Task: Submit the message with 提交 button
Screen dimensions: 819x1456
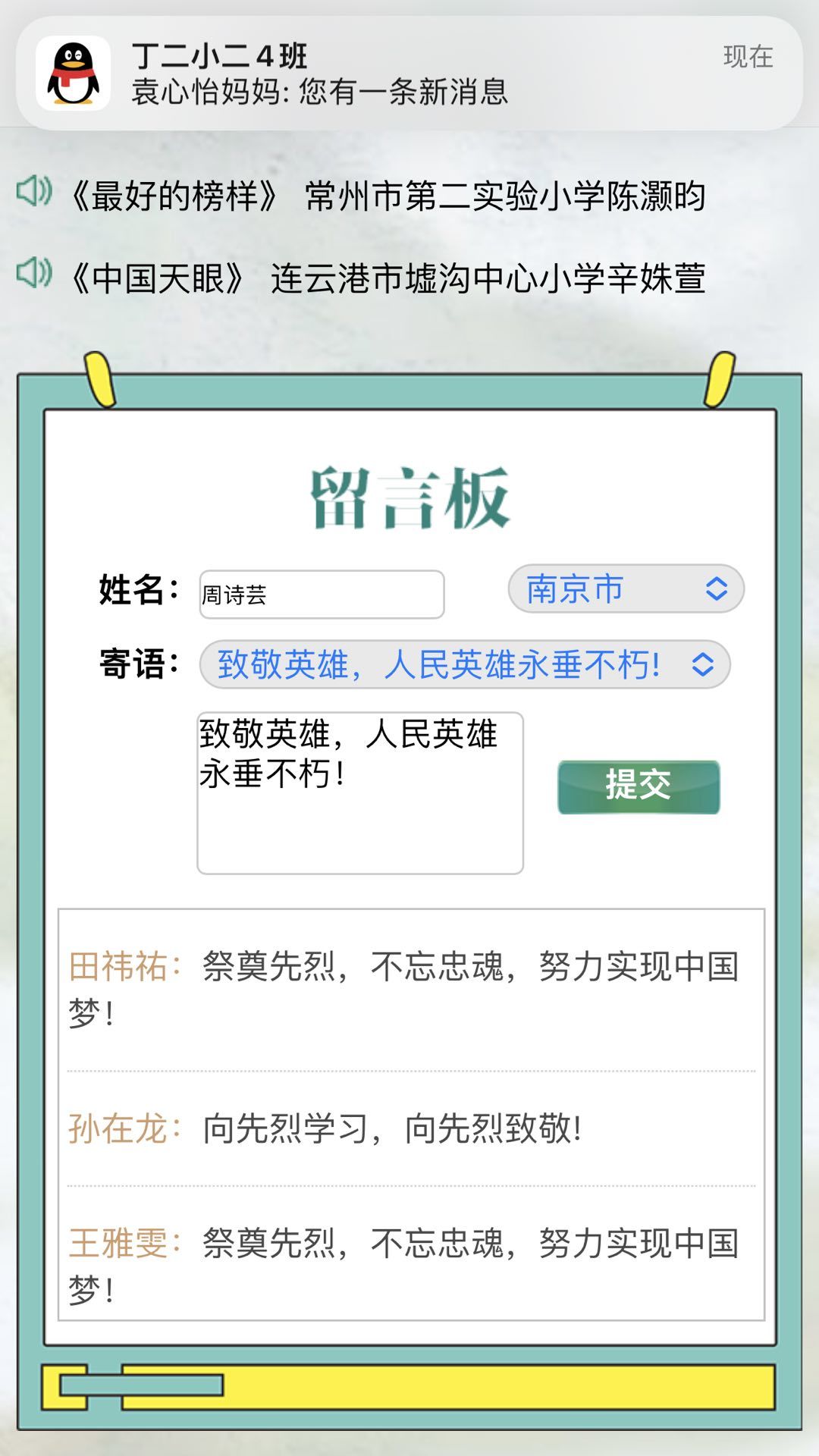Action: 639,786
